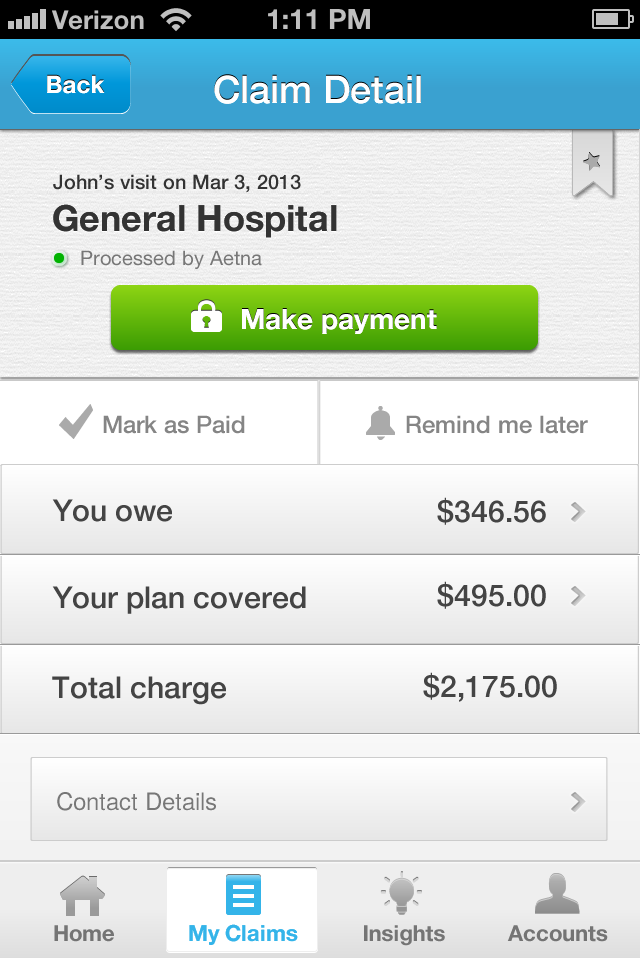Bookmark this claim with the star ribbon
Image resolution: width=640 pixels, height=958 pixels.
pos(591,162)
